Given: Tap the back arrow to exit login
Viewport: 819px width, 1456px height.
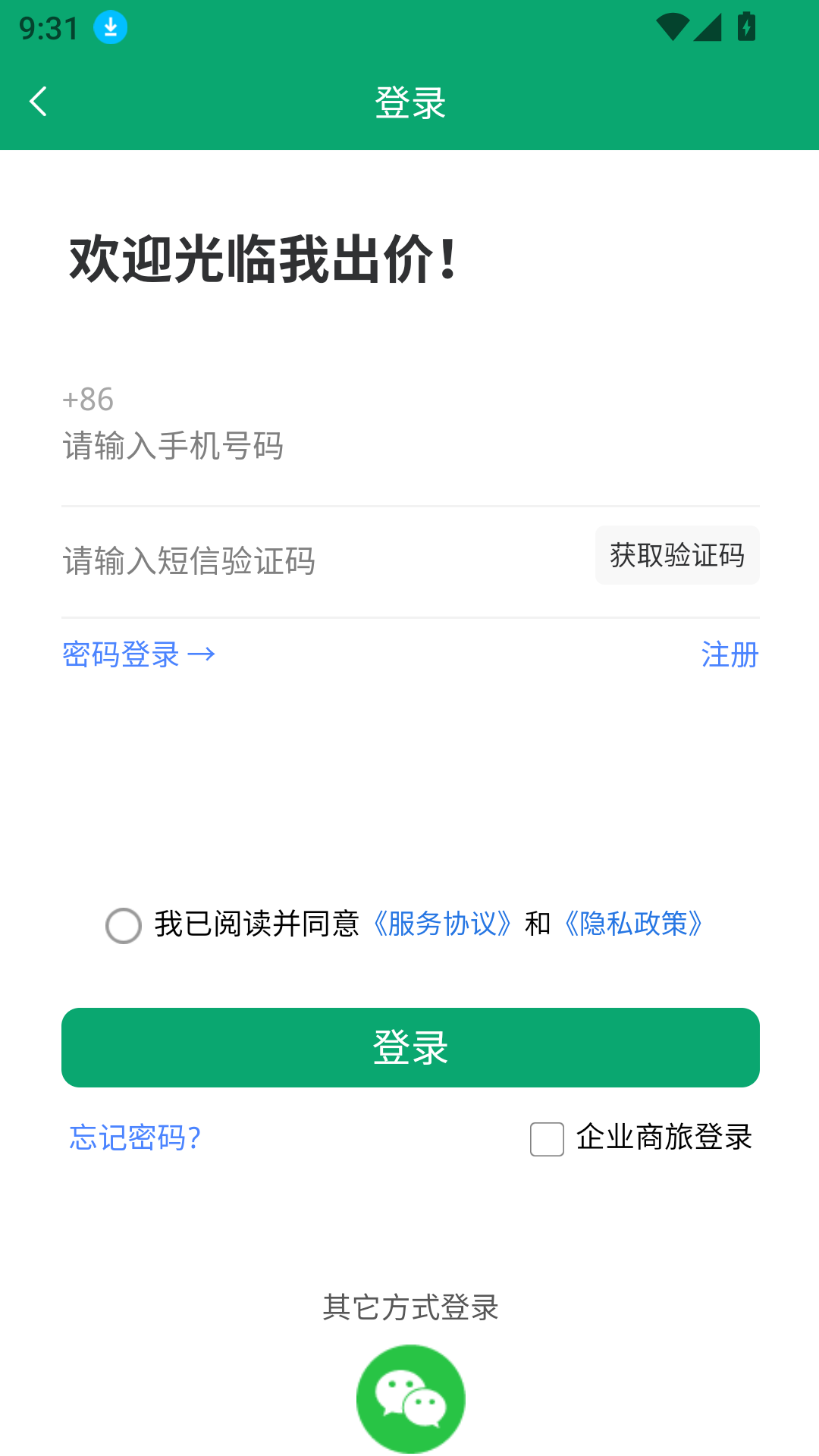Looking at the screenshot, I should (38, 101).
